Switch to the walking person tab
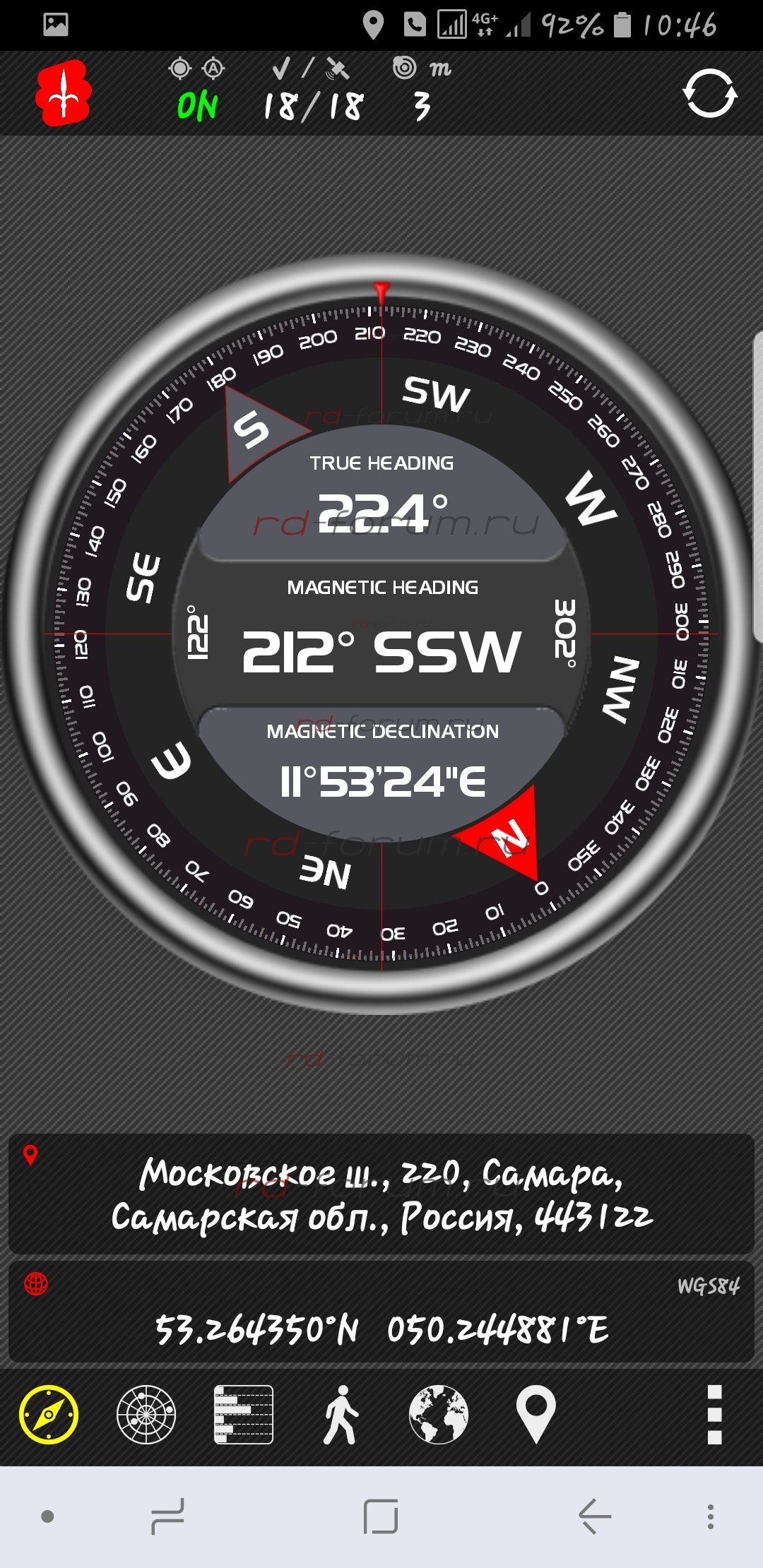 341,1415
